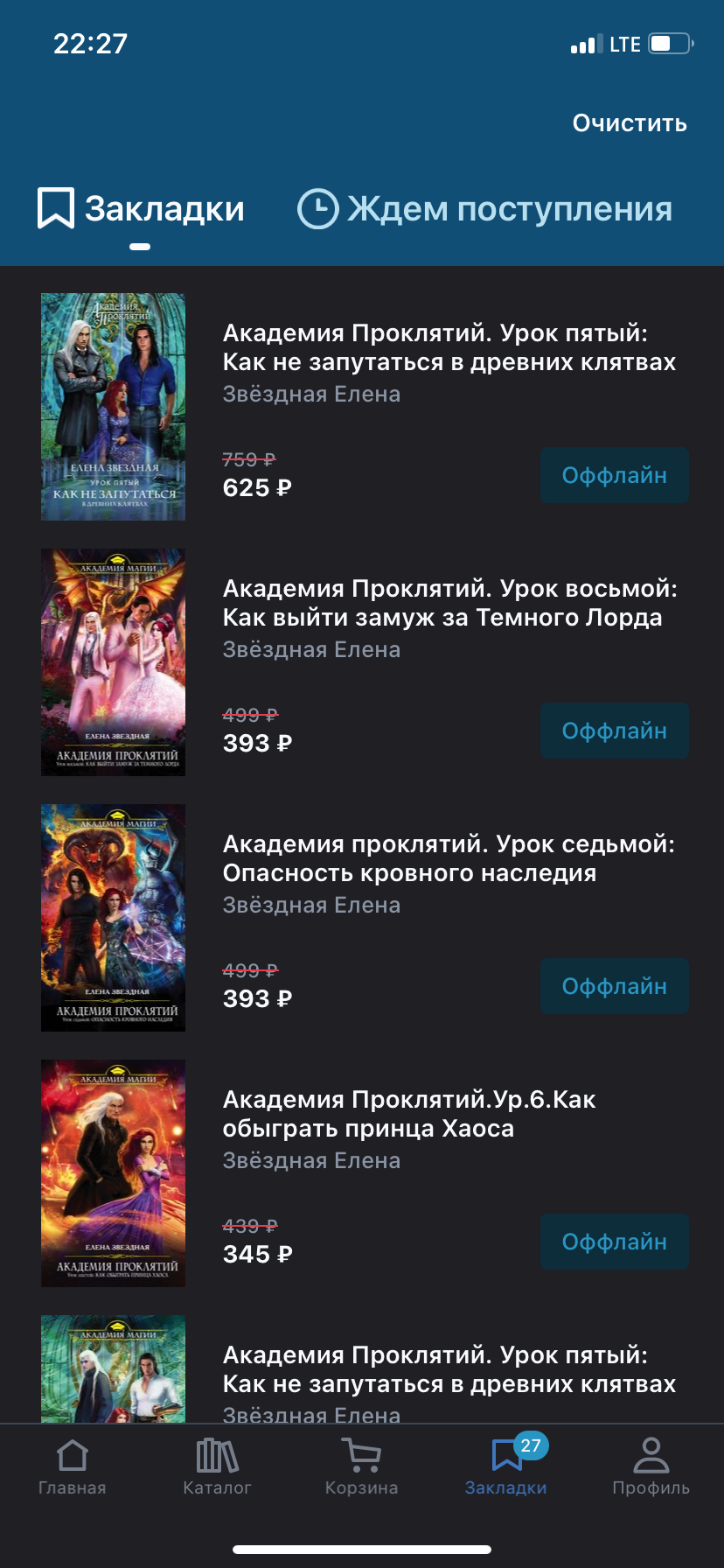Image resolution: width=724 pixels, height=1568 pixels.
Task: Open Урок седьмой: Опасность кровного наследия
Action: click(x=449, y=858)
